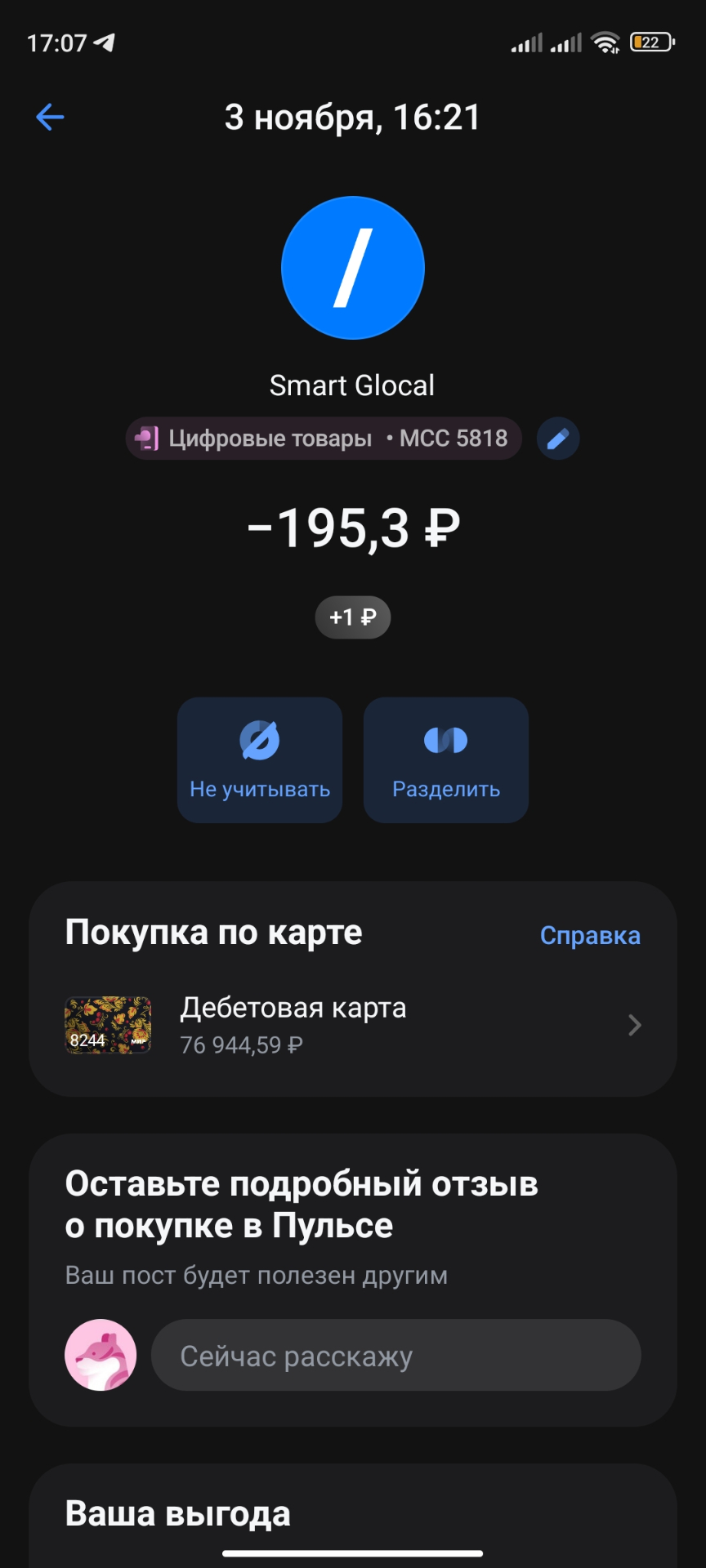This screenshot has width=706, height=1568.
Task: Open the Дебетовая карта row
Action: pyautogui.click(x=353, y=1025)
